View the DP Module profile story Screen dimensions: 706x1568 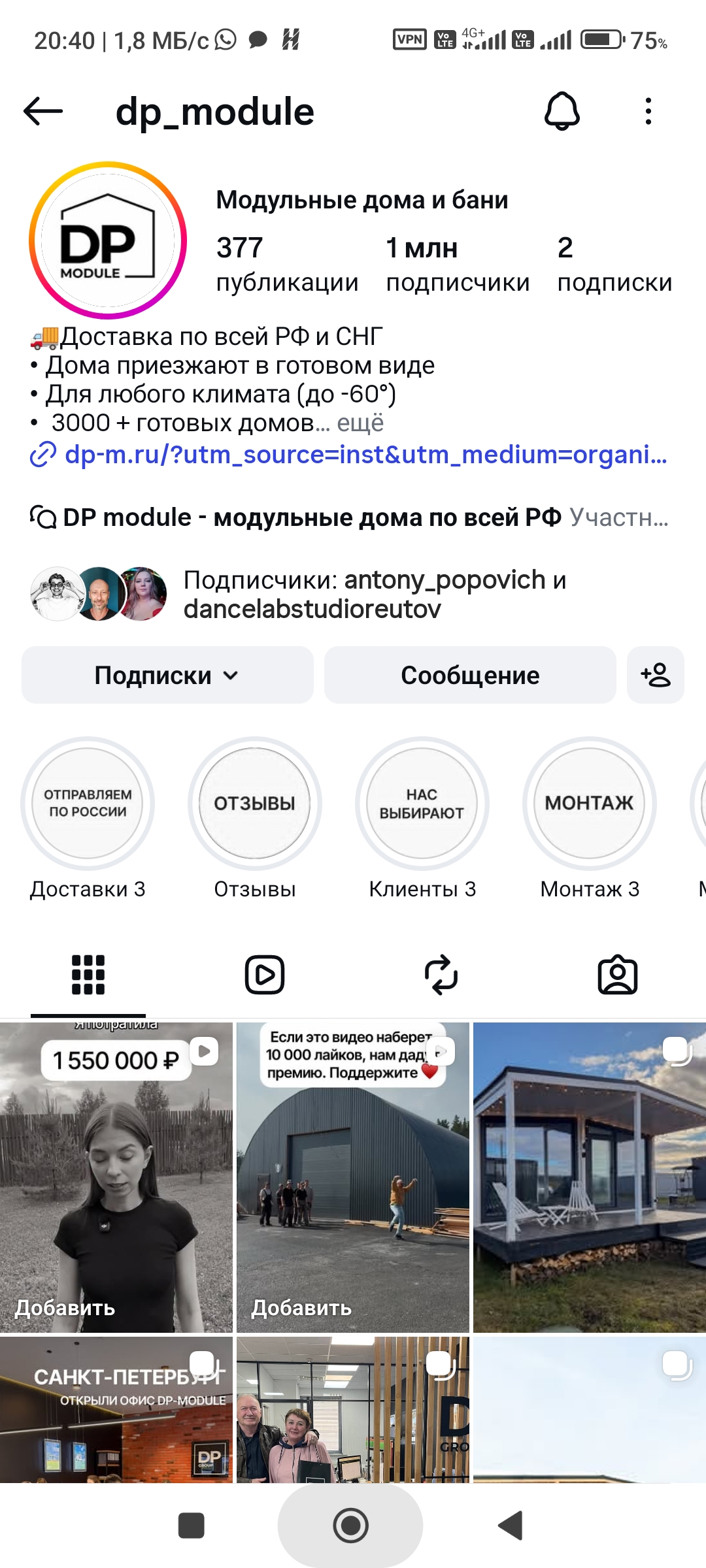click(108, 240)
